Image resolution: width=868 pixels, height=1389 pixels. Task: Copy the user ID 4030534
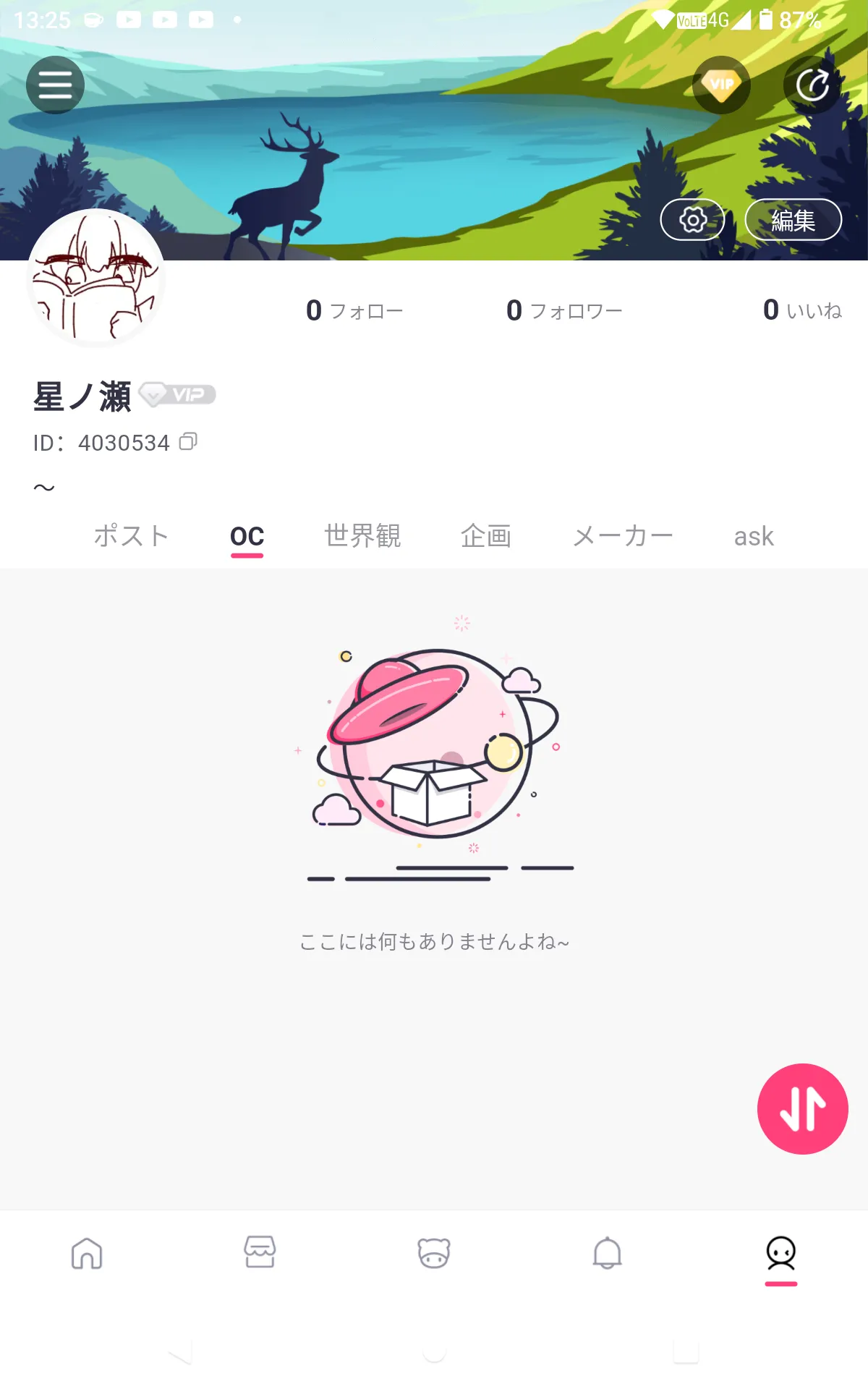pos(188,441)
